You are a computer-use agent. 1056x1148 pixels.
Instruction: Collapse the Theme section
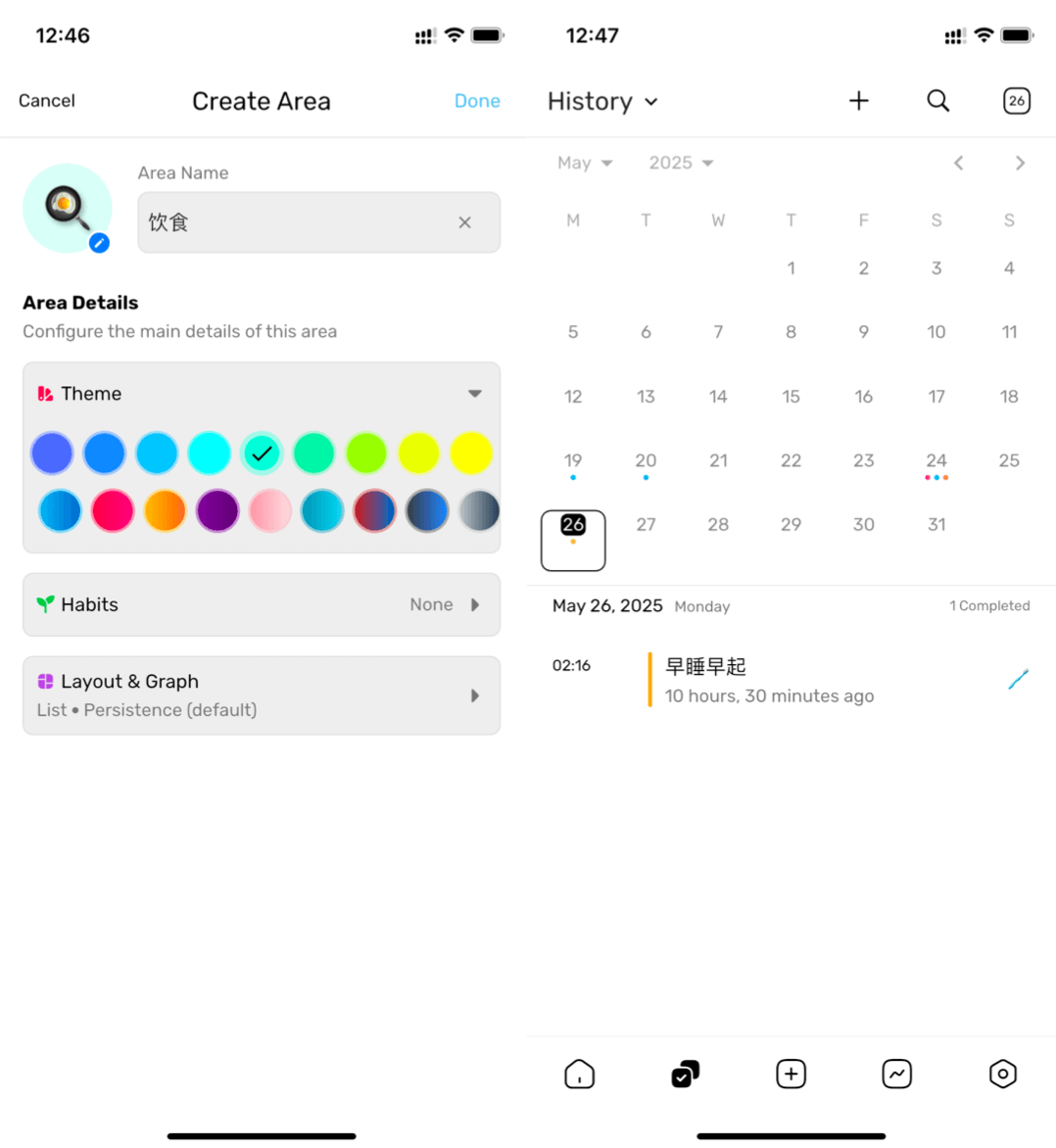[474, 394]
